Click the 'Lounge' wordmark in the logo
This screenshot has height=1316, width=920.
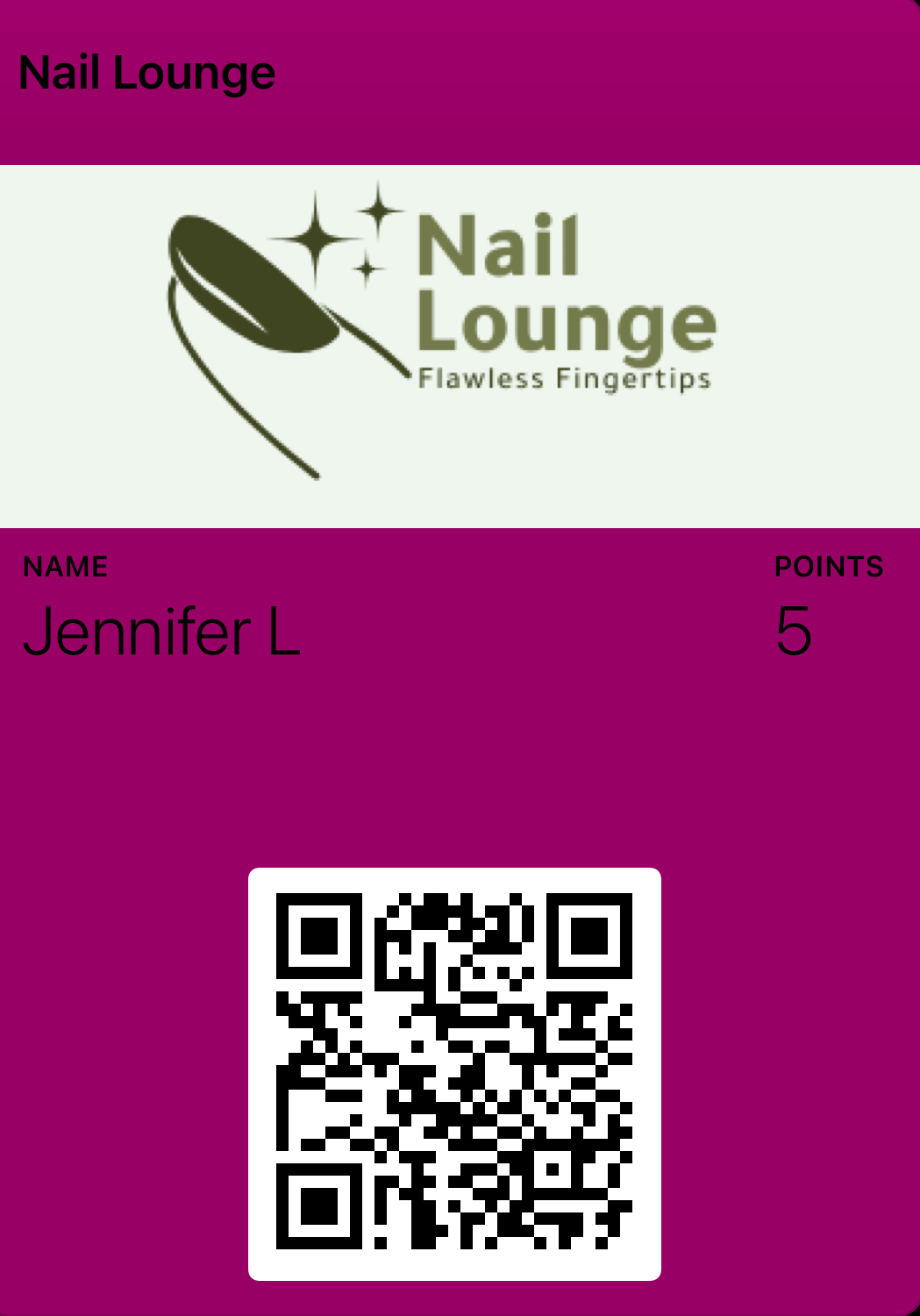(566, 325)
